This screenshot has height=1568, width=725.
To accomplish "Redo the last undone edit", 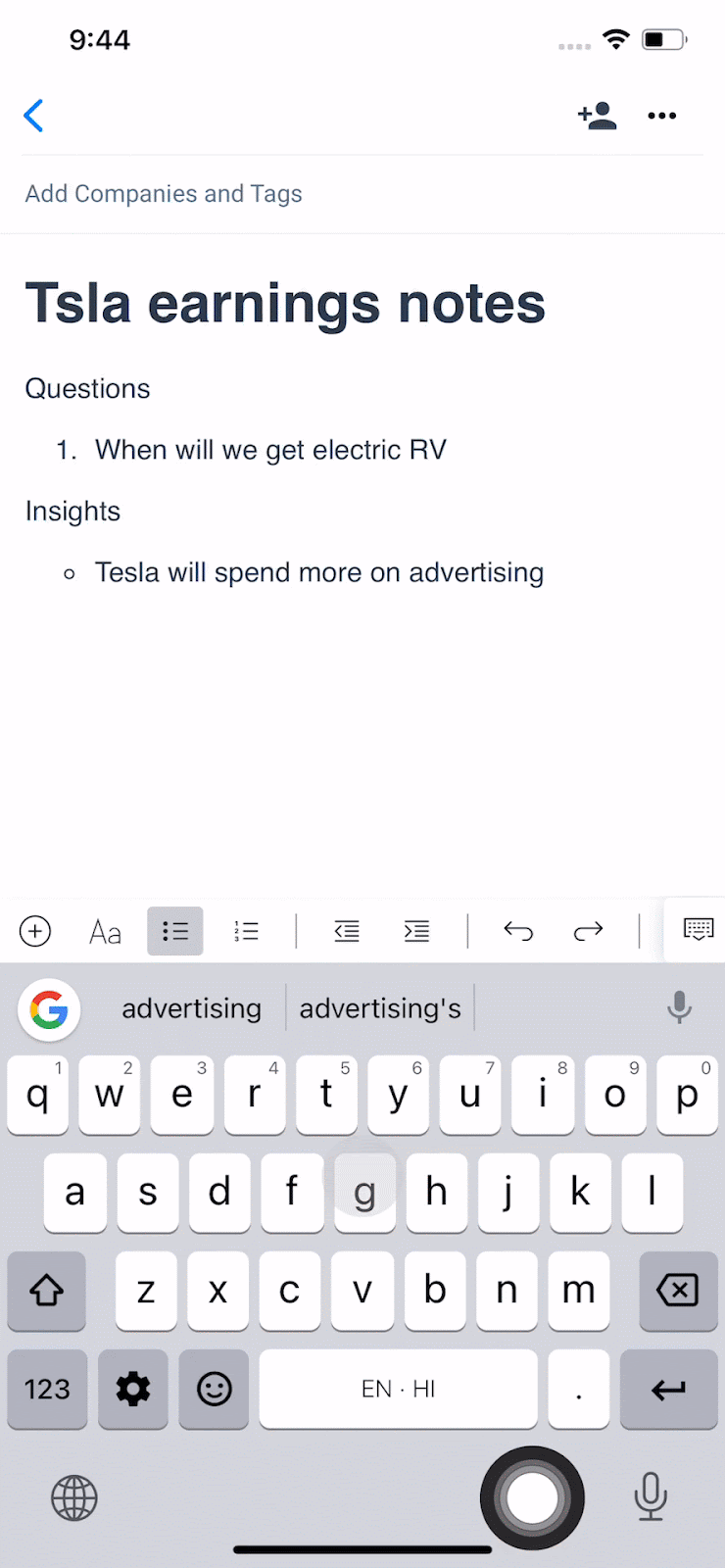I will click(x=588, y=931).
